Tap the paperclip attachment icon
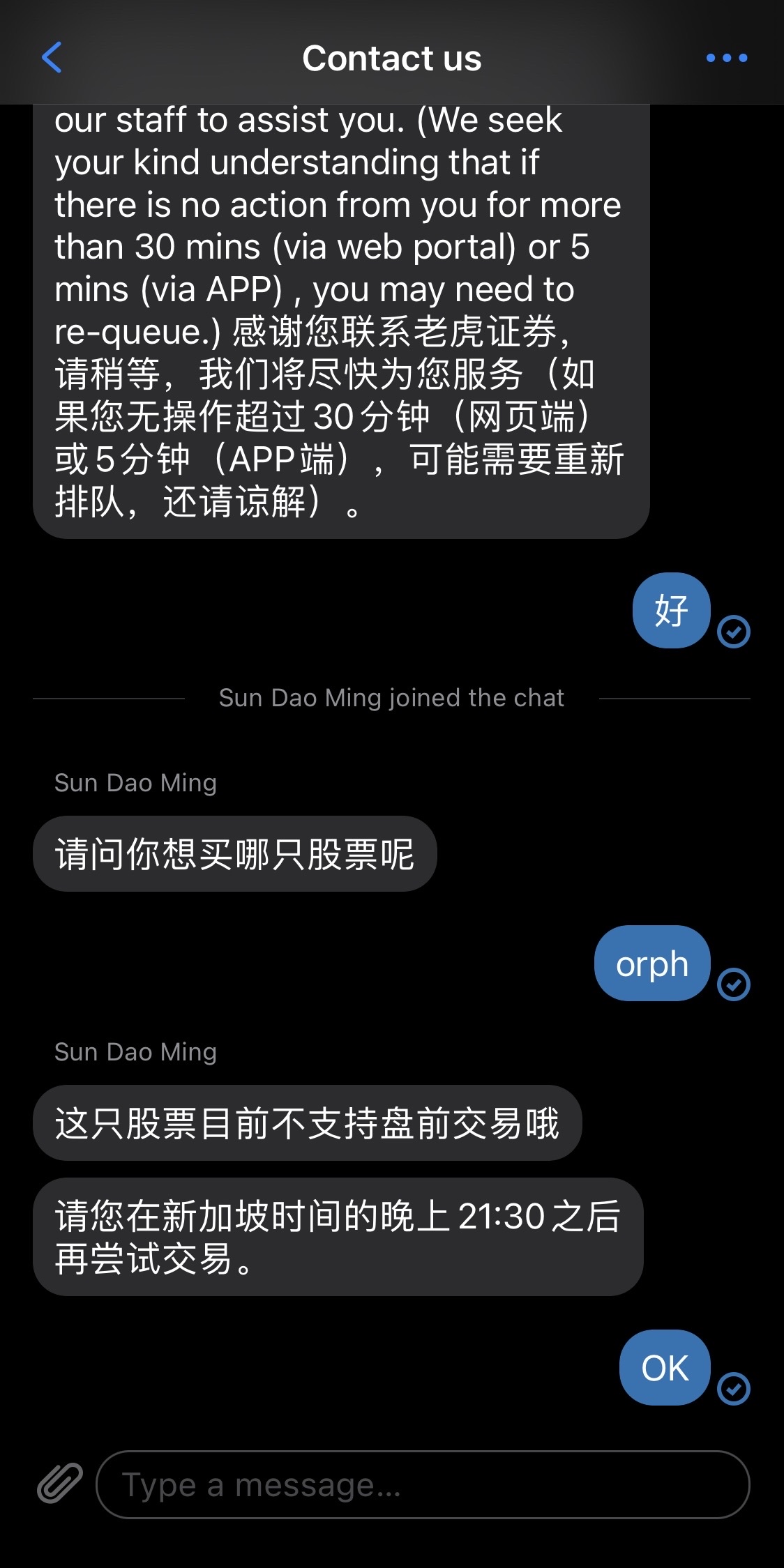This screenshot has width=784, height=1568. coord(59,1484)
